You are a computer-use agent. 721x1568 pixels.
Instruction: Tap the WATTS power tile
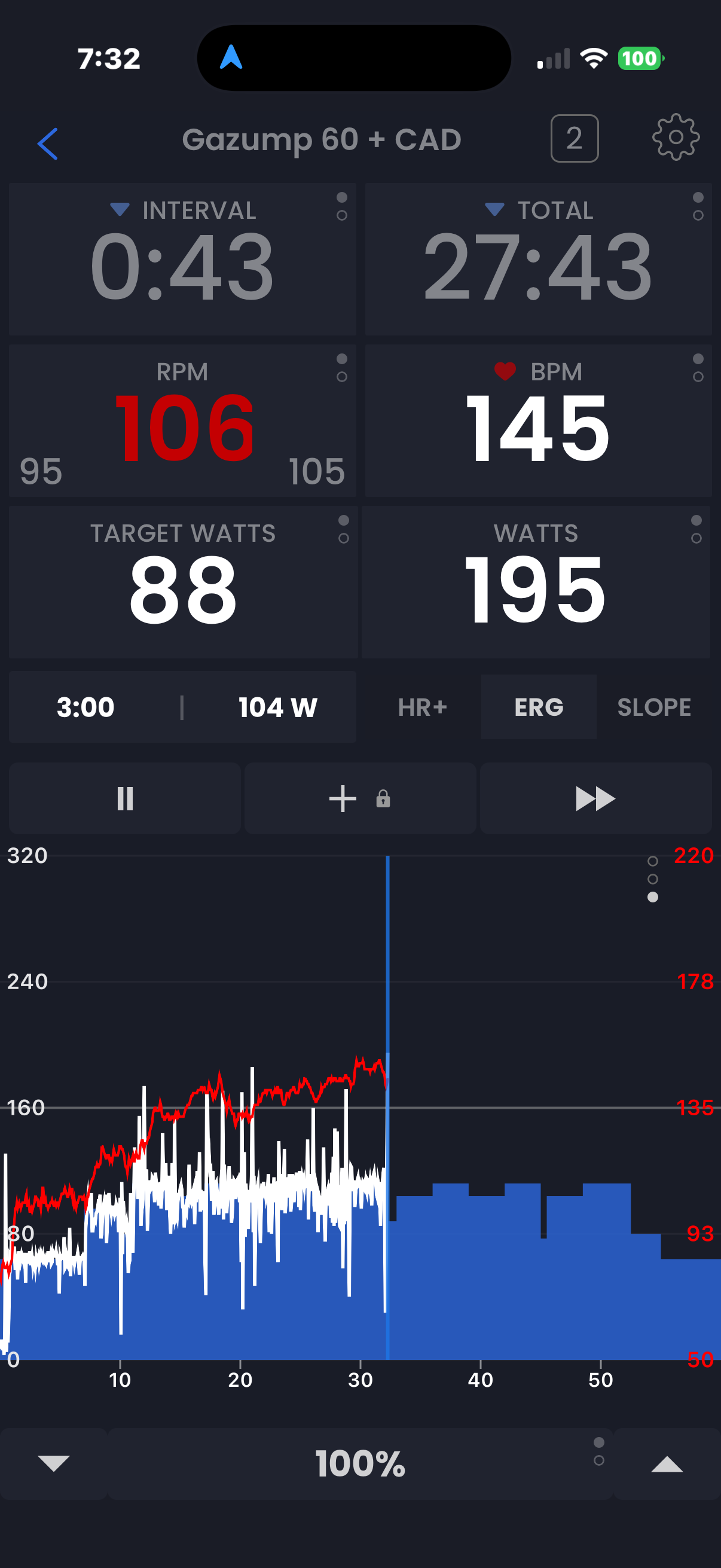coord(536,582)
